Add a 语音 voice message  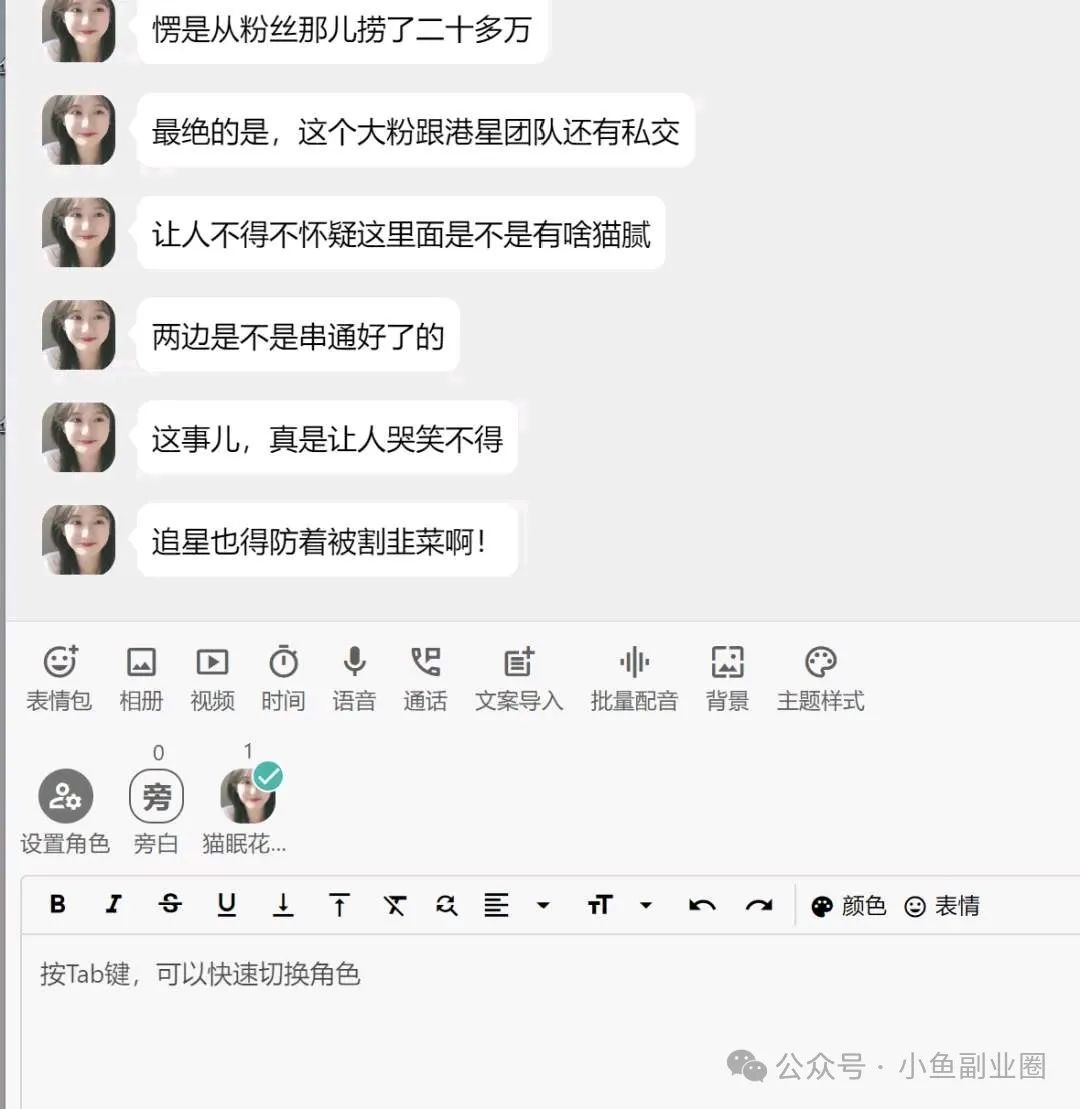(354, 677)
